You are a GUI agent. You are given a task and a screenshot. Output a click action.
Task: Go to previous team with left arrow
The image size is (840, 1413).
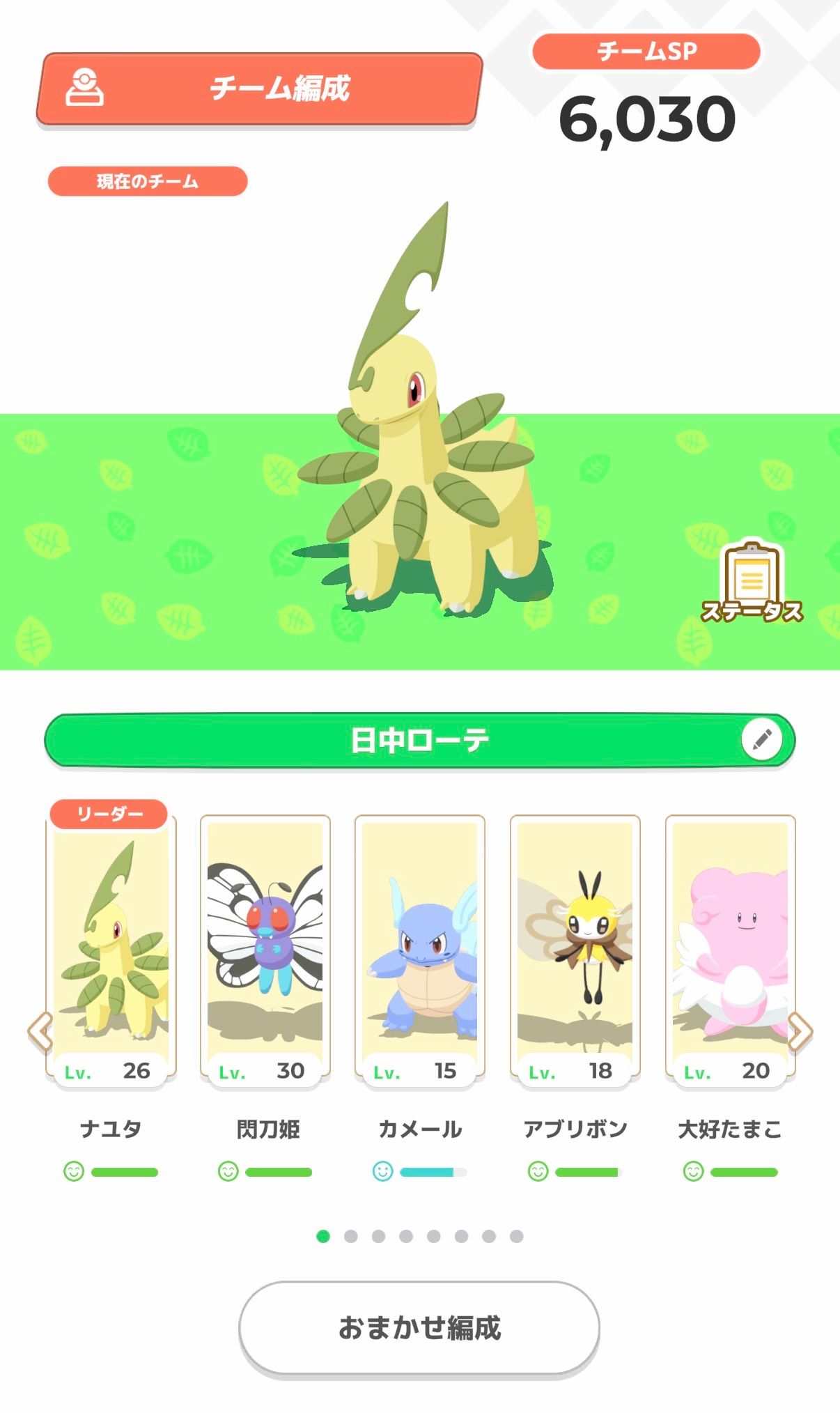40,1031
